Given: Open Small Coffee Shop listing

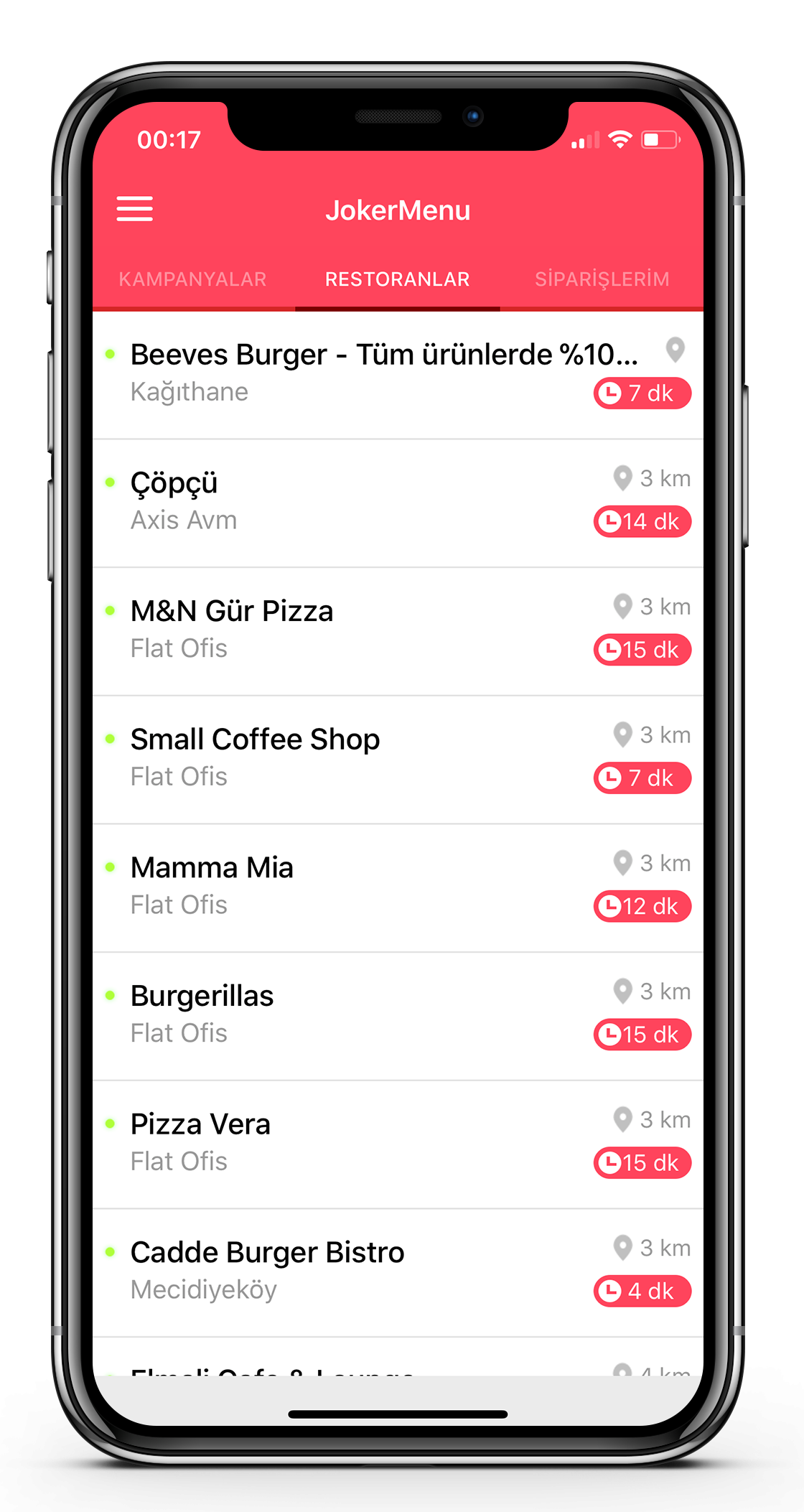Looking at the screenshot, I should pos(359,757).
